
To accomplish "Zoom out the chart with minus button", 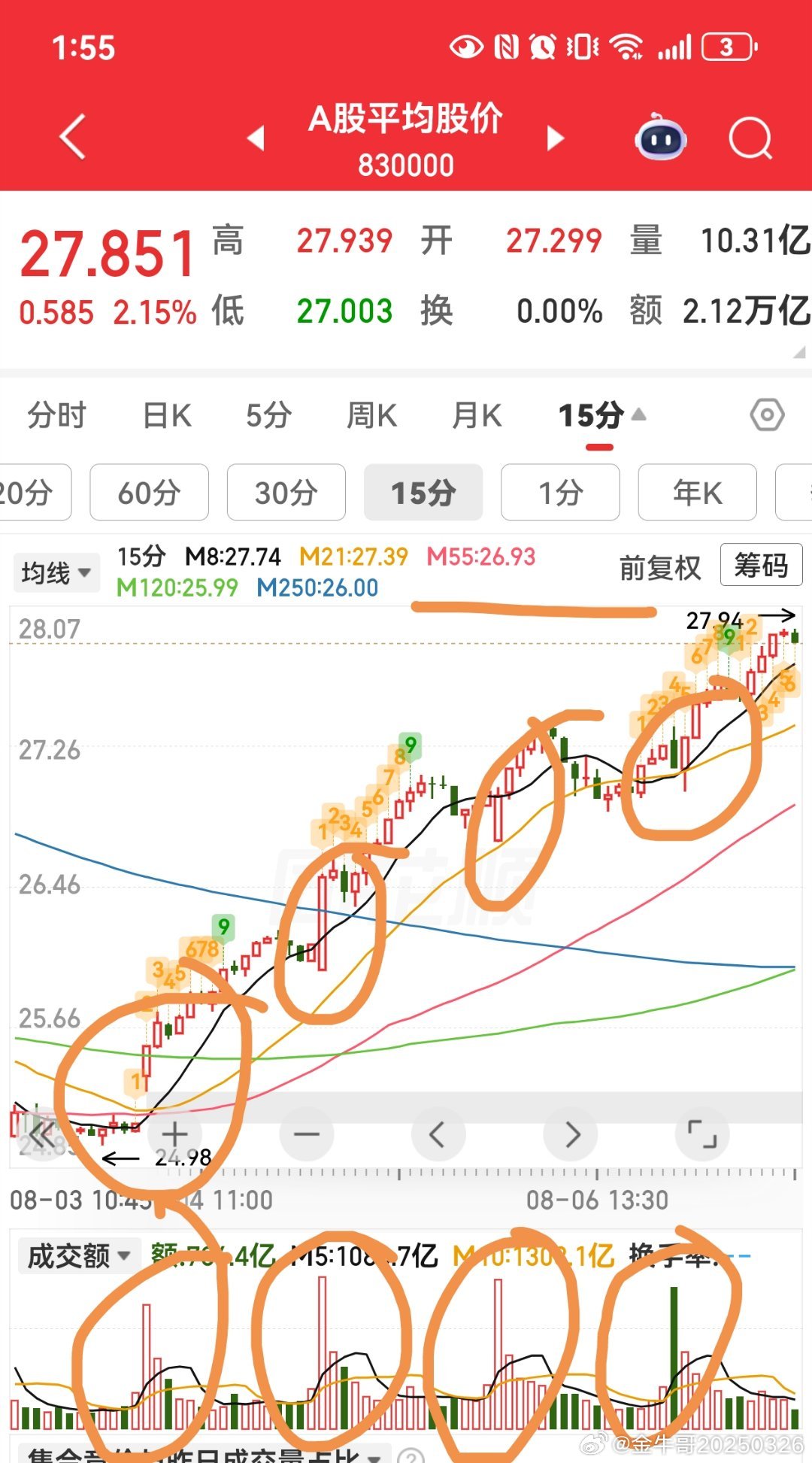I will tap(307, 1134).
